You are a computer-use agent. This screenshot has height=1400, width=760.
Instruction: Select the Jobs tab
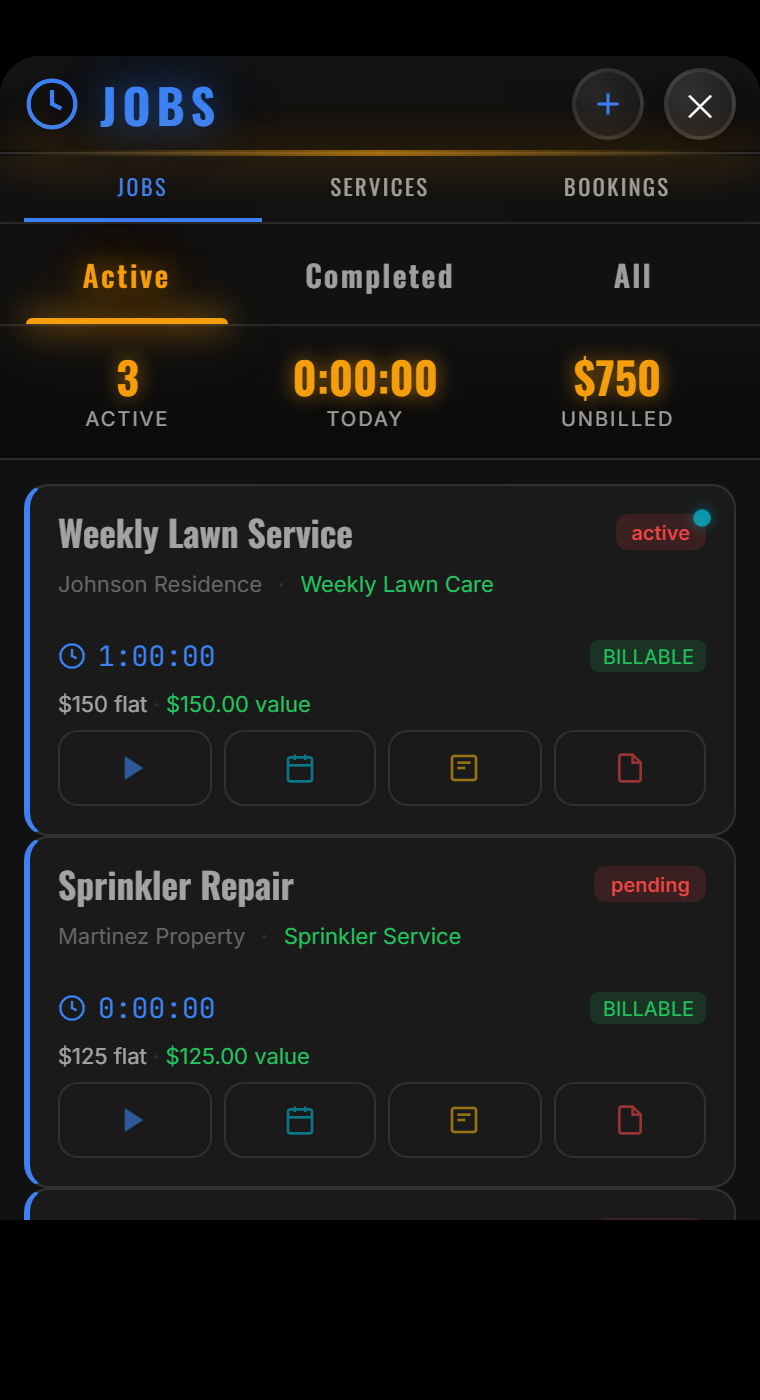[142, 187]
